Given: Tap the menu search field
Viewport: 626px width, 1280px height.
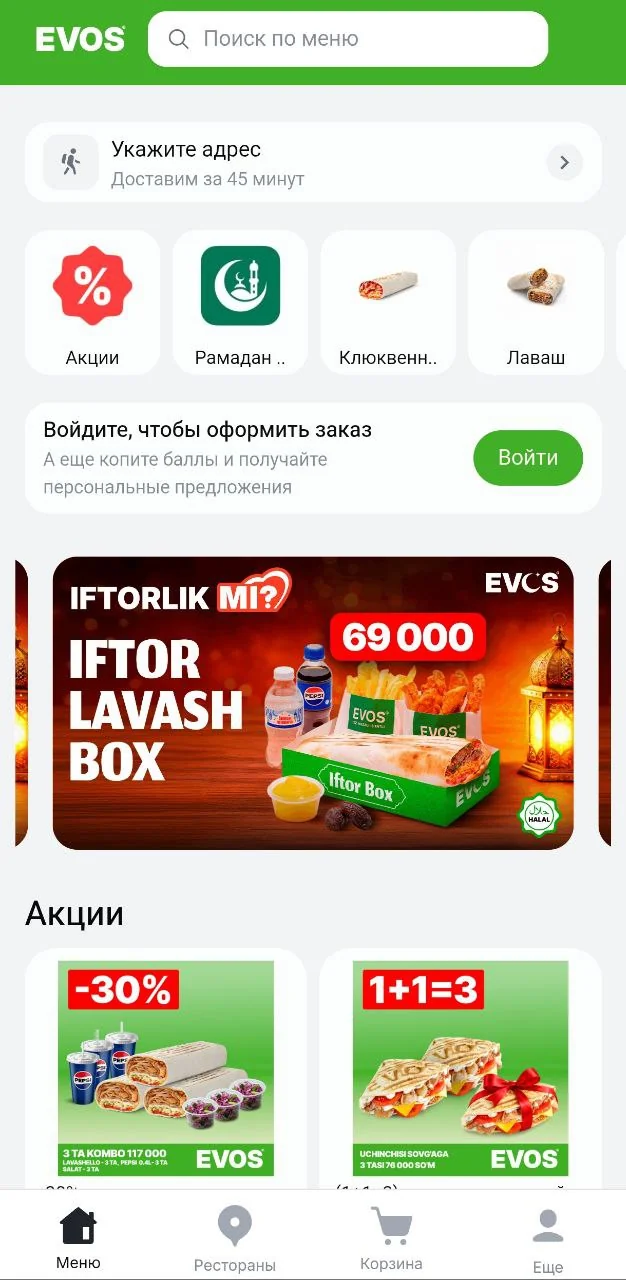Looking at the screenshot, I should pyautogui.click(x=348, y=39).
